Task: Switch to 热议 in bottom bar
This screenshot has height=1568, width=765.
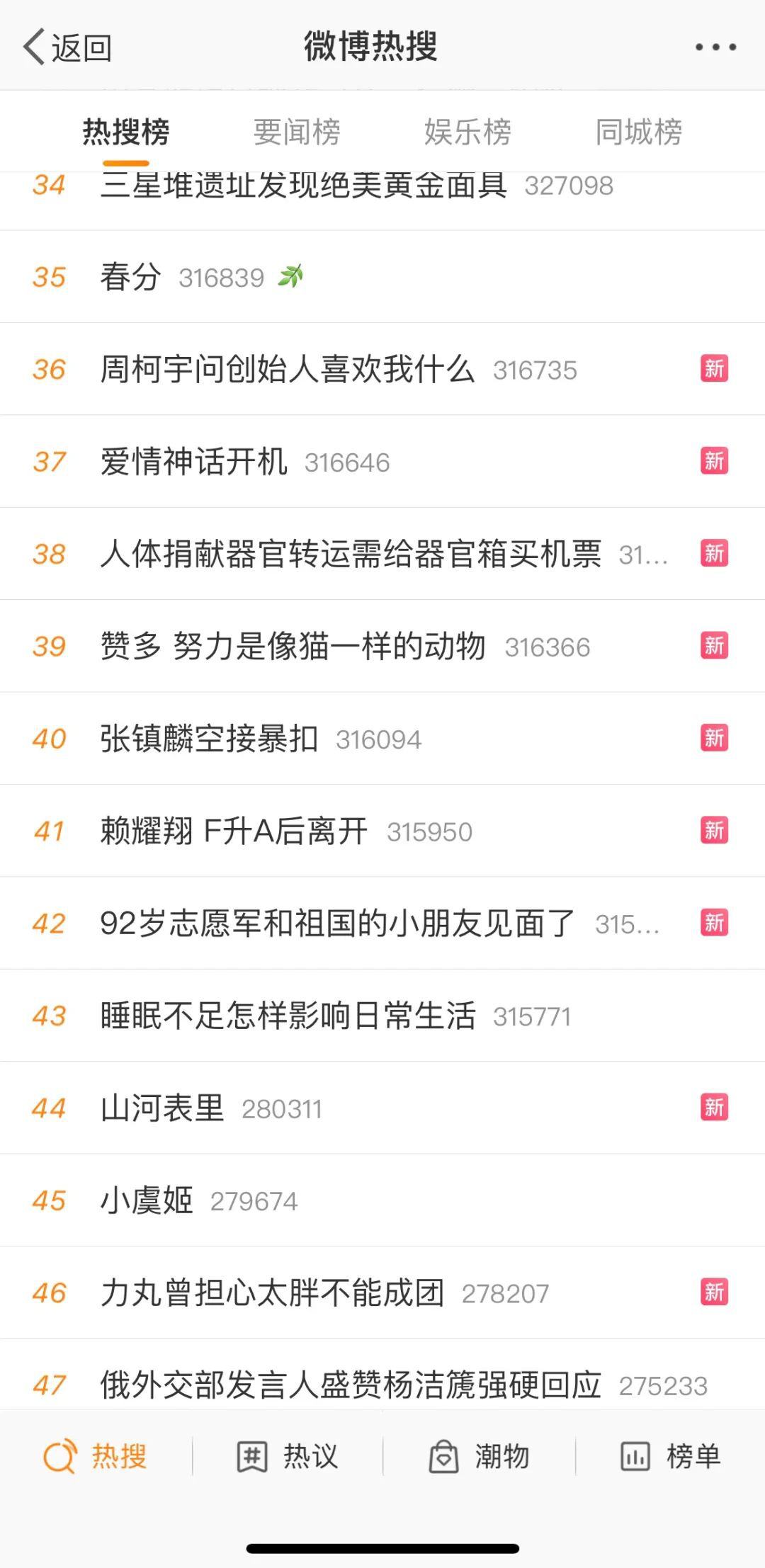Action: pyautogui.click(x=288, y=1457)
